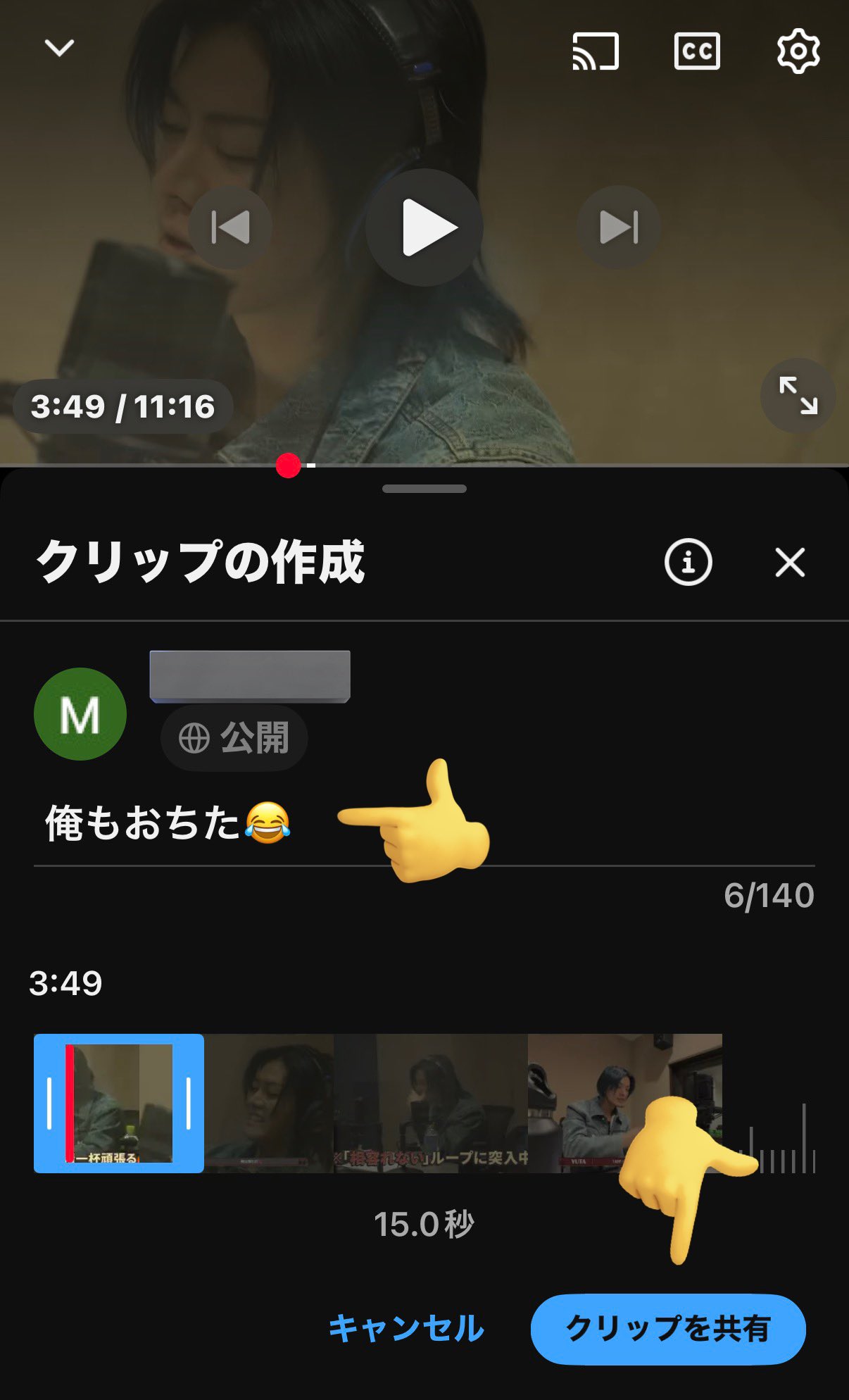Open the cast to device option

[596, 51]
